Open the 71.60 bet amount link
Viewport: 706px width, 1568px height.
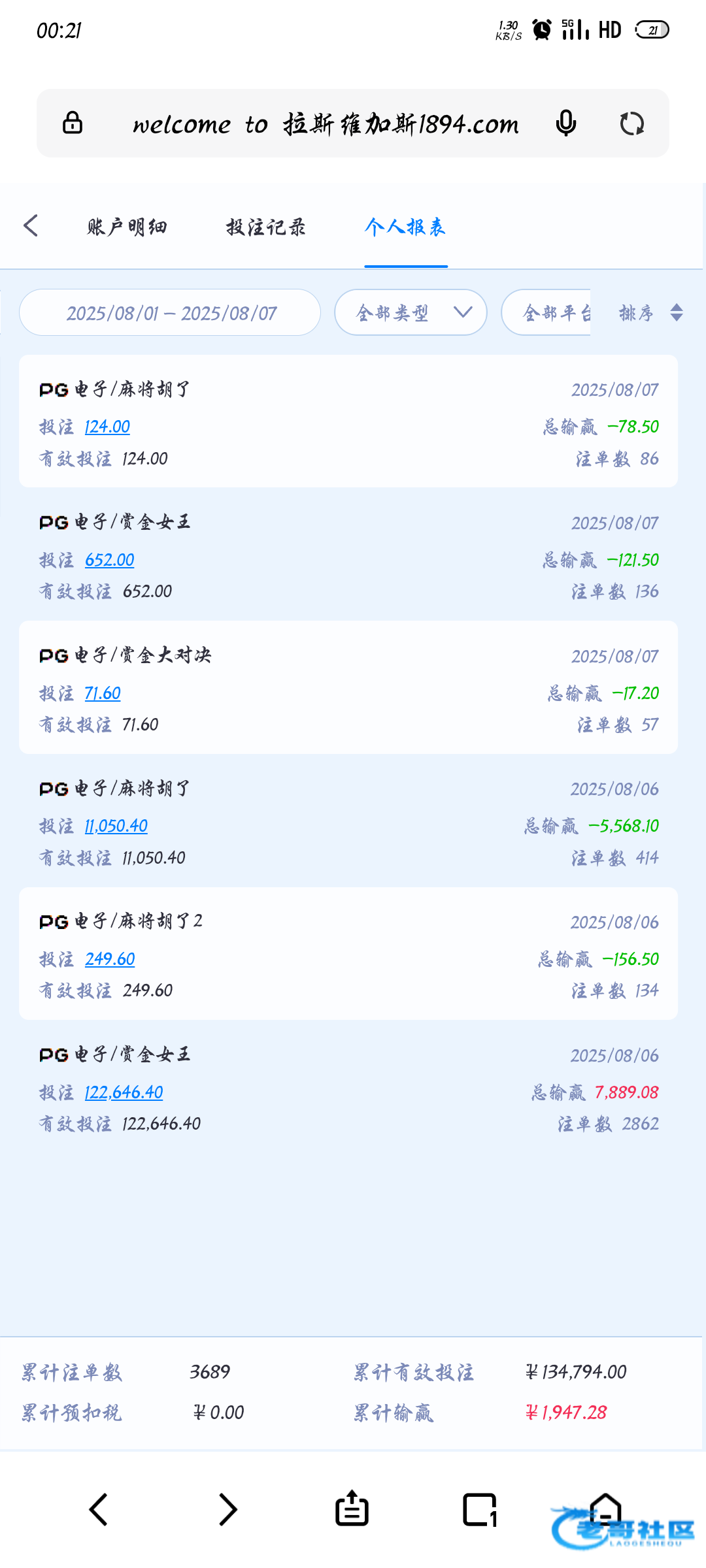point(103,693)
